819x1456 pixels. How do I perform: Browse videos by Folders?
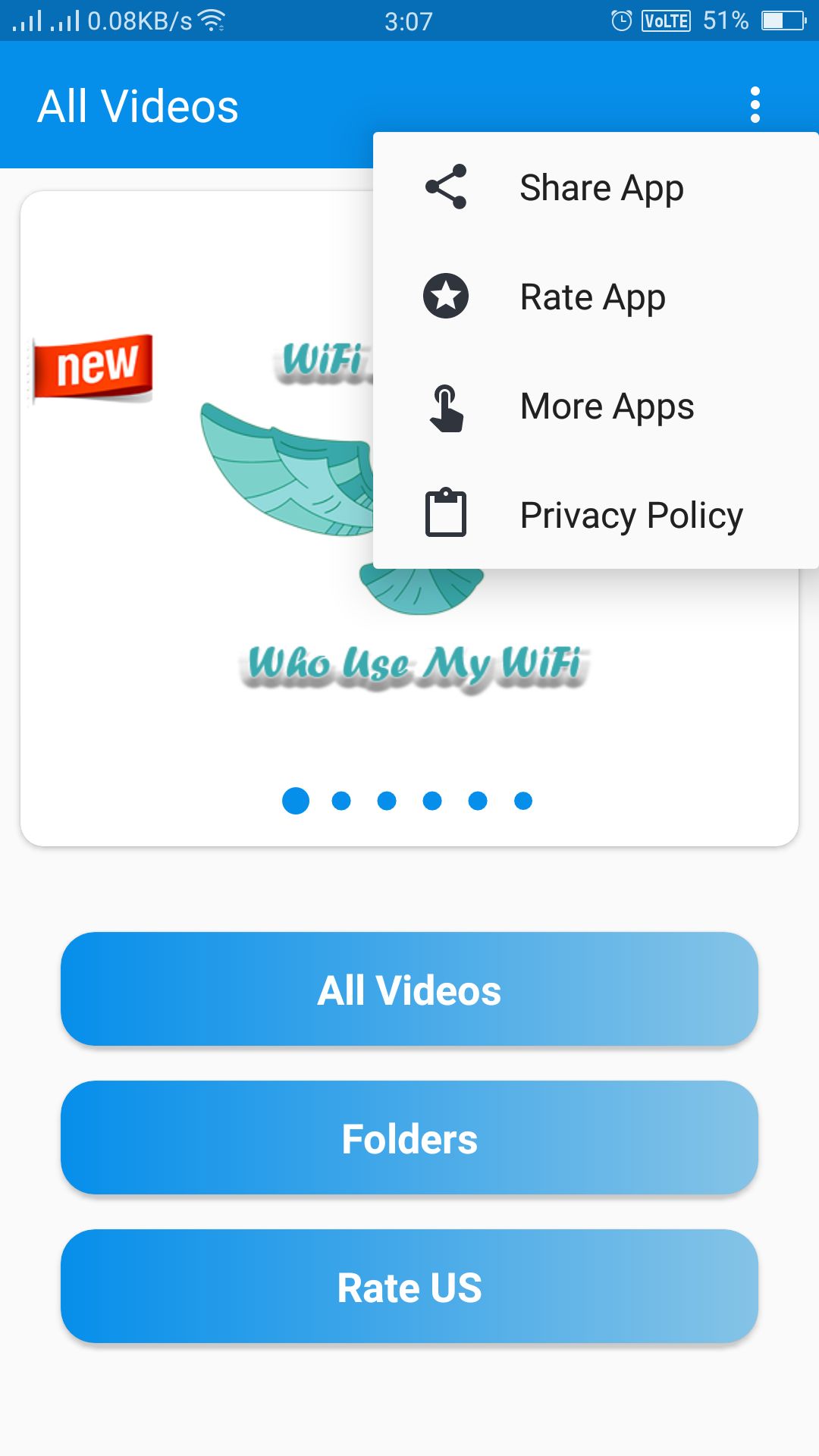pos(409,1138)
